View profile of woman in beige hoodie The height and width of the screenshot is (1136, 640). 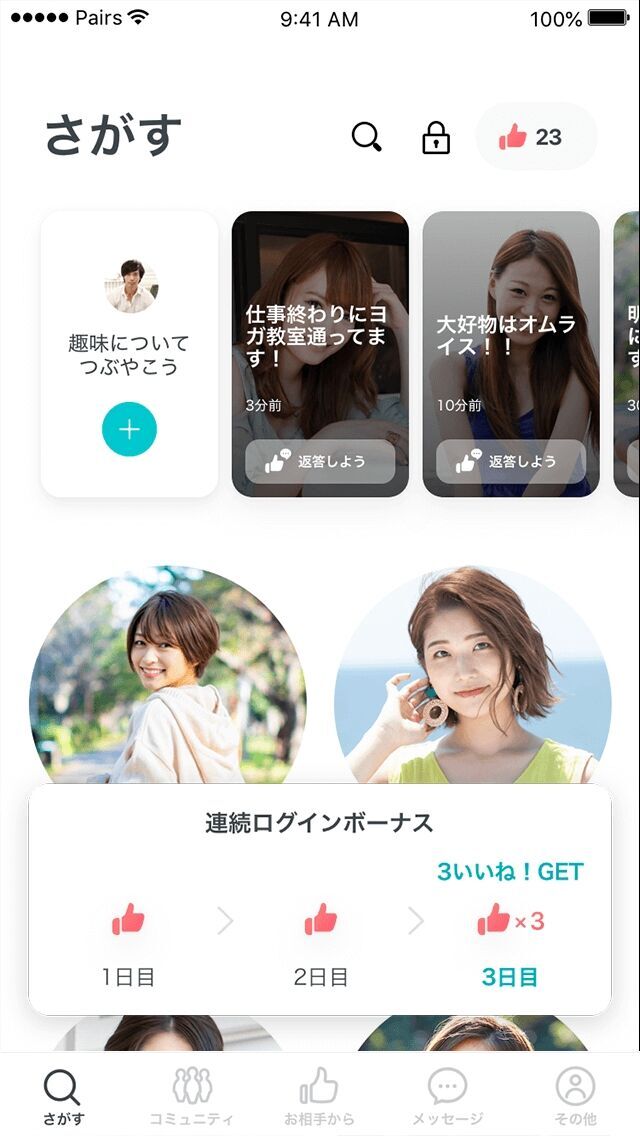[168, 680]
